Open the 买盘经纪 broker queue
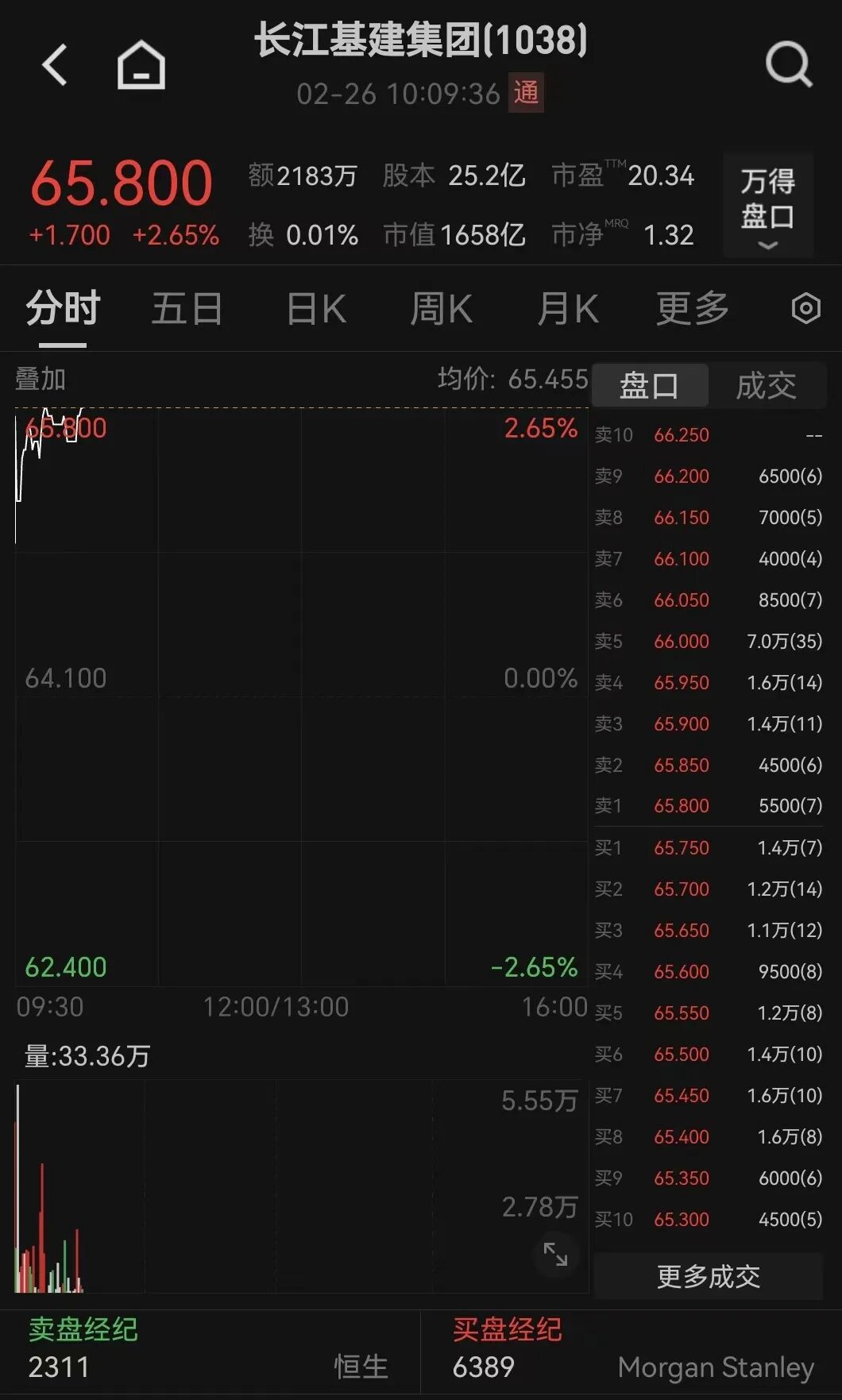The width and height of the screenshot is (842, 1400). click(x=507, y=1329)
